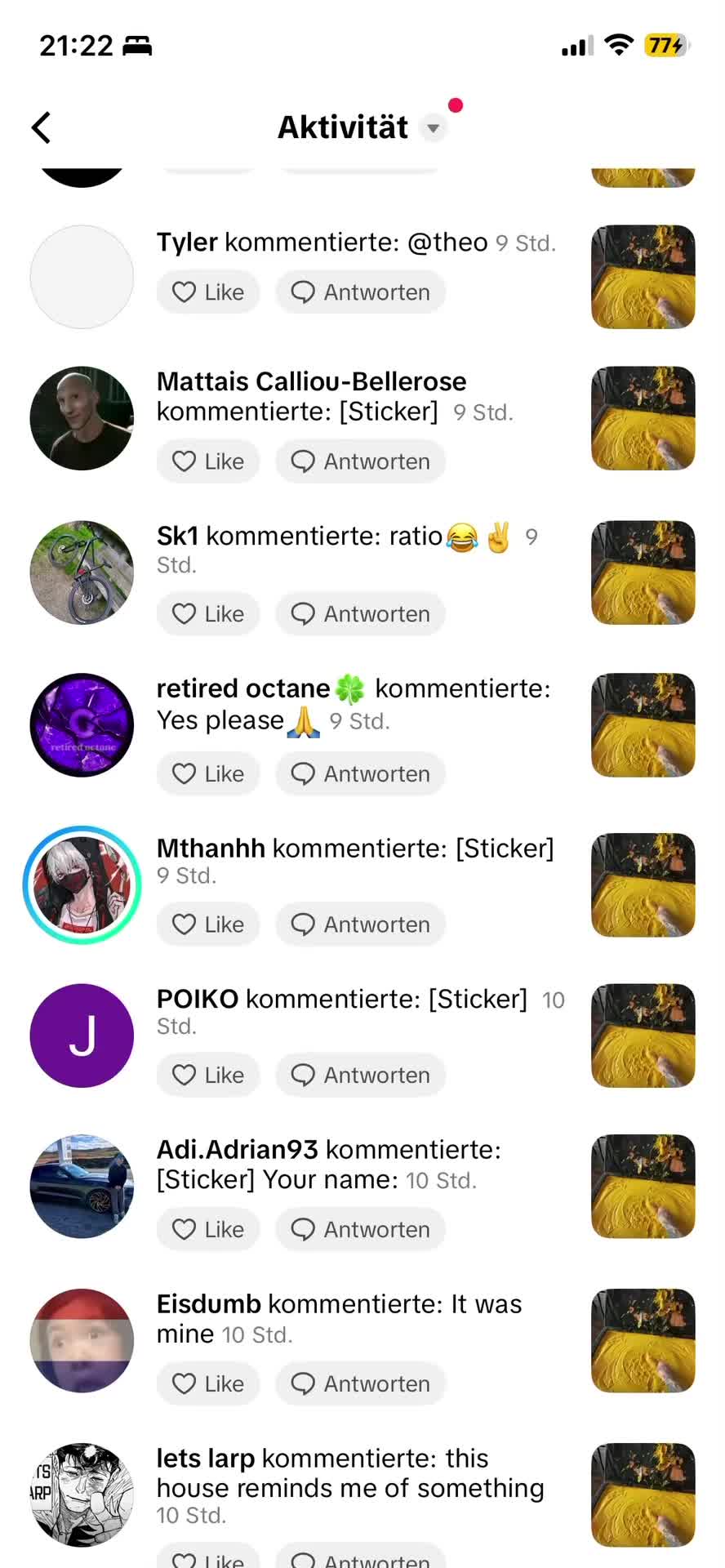Like Sk1's ratio comment
Image resolution: width=725 pixels, height=1568 pixels.
point(208,614)
